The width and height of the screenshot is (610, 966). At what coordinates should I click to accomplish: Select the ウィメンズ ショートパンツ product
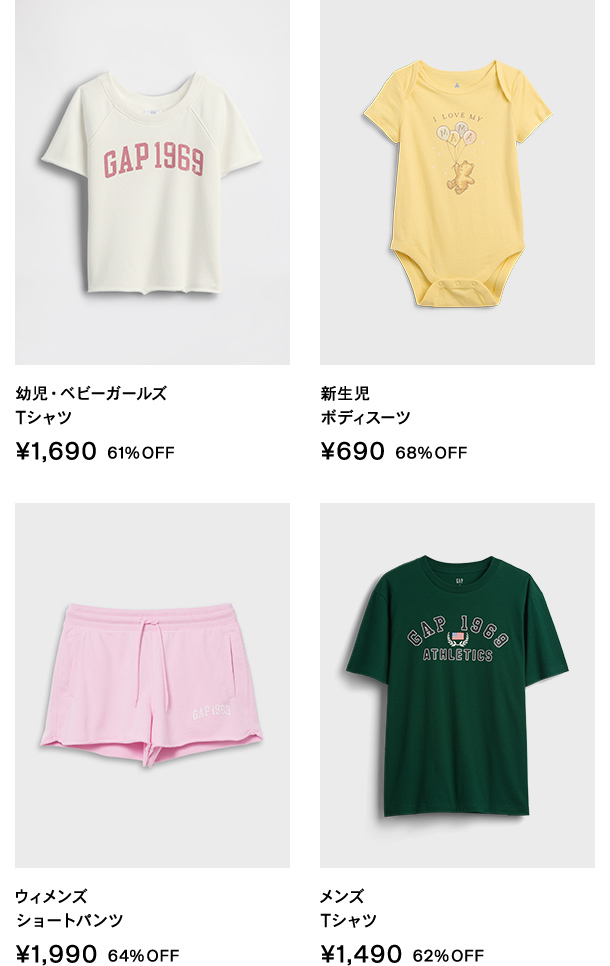[152, 685]
